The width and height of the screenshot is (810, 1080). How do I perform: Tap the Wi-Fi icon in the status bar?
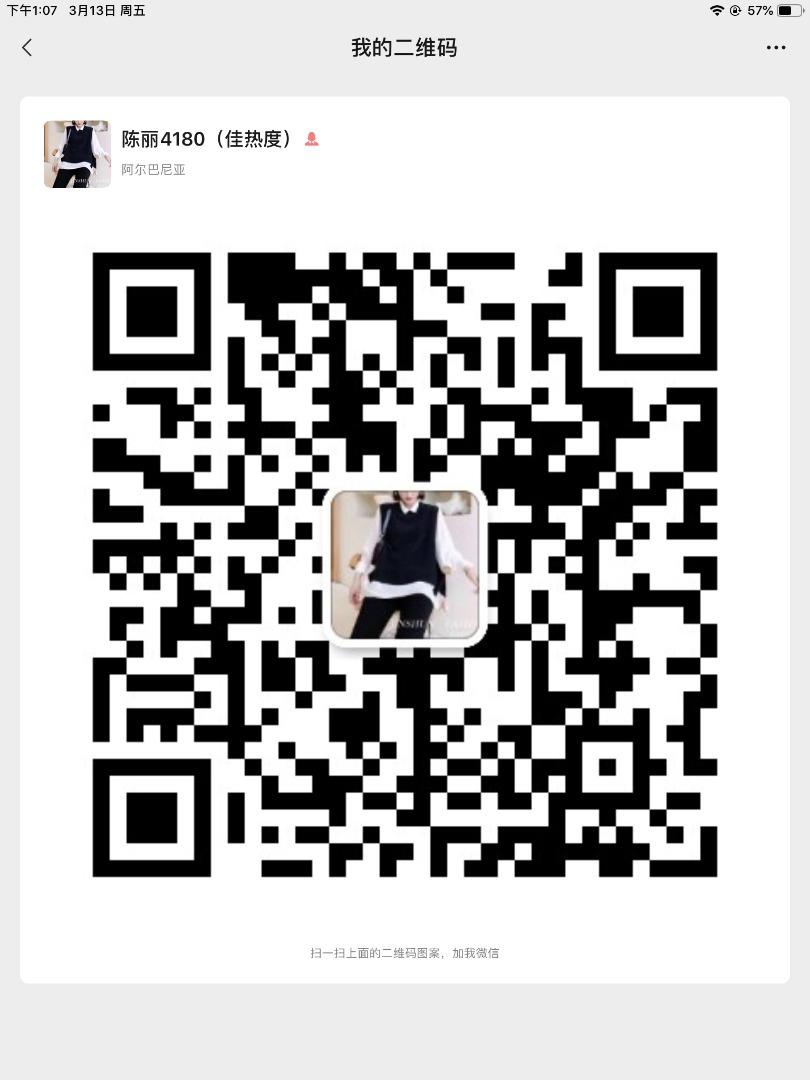pyautogui.click(x=718, y=11)
